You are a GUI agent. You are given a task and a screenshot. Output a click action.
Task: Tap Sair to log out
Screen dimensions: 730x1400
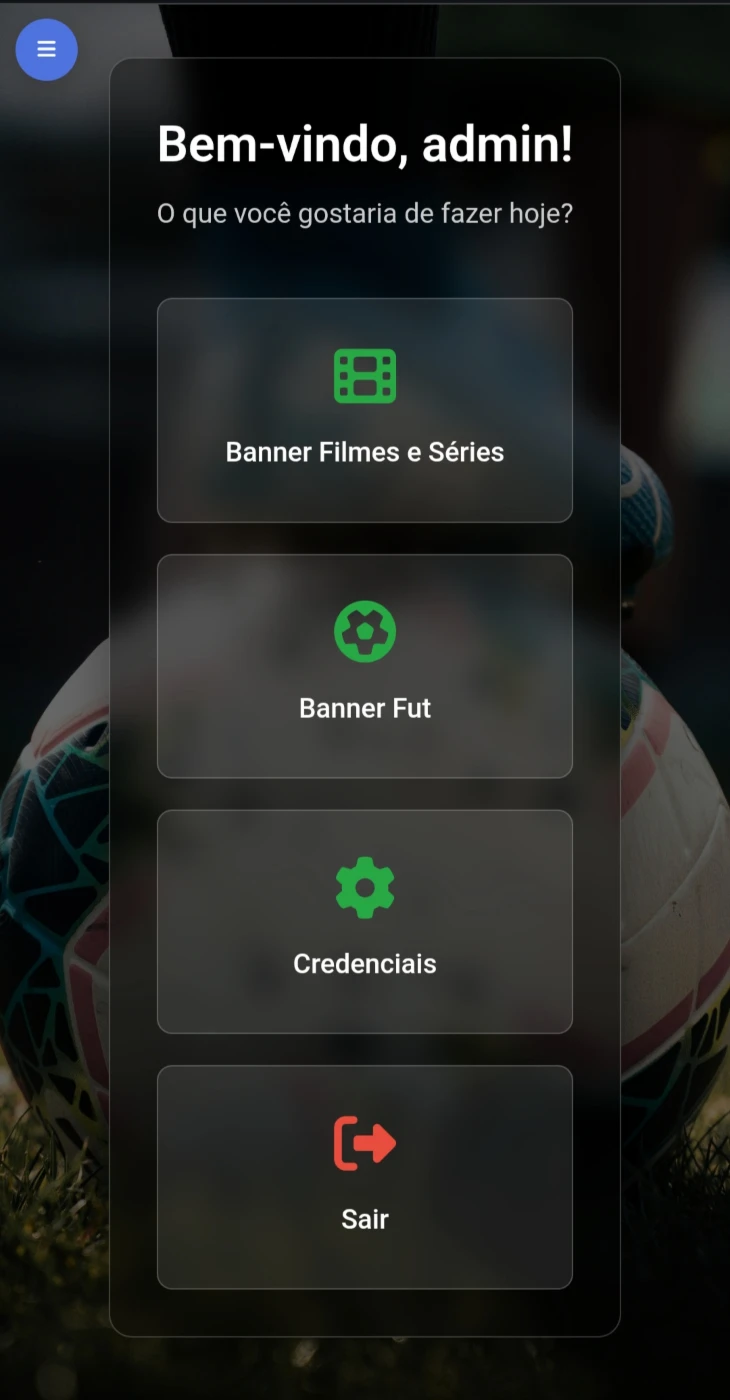click(x=365, y=1177)
